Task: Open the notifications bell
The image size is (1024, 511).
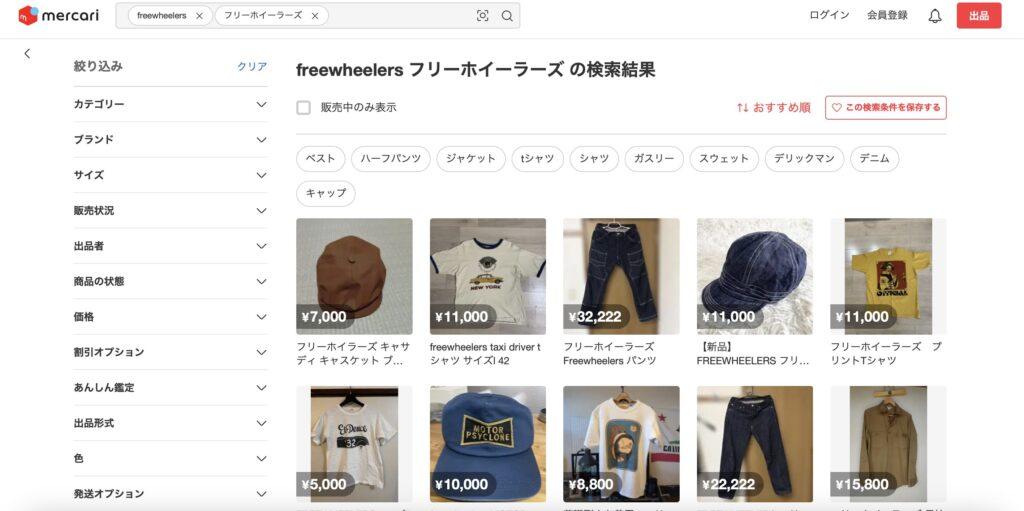Action: click(935, 16)
